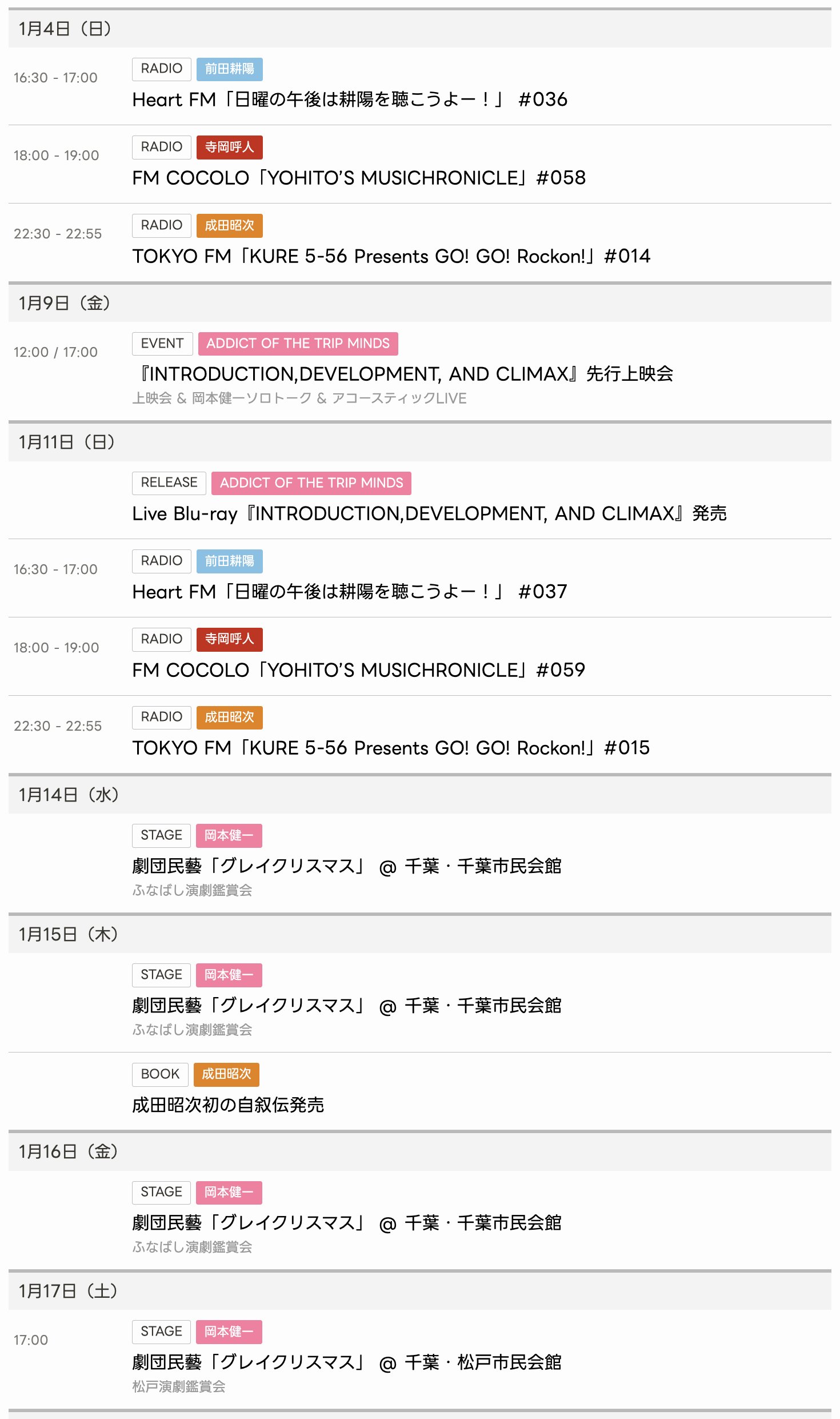This screenshot has width=840, height=1419.
Task: Open the 1月14日 グレイクリスマス stage entry
Action: click(346, 866)
